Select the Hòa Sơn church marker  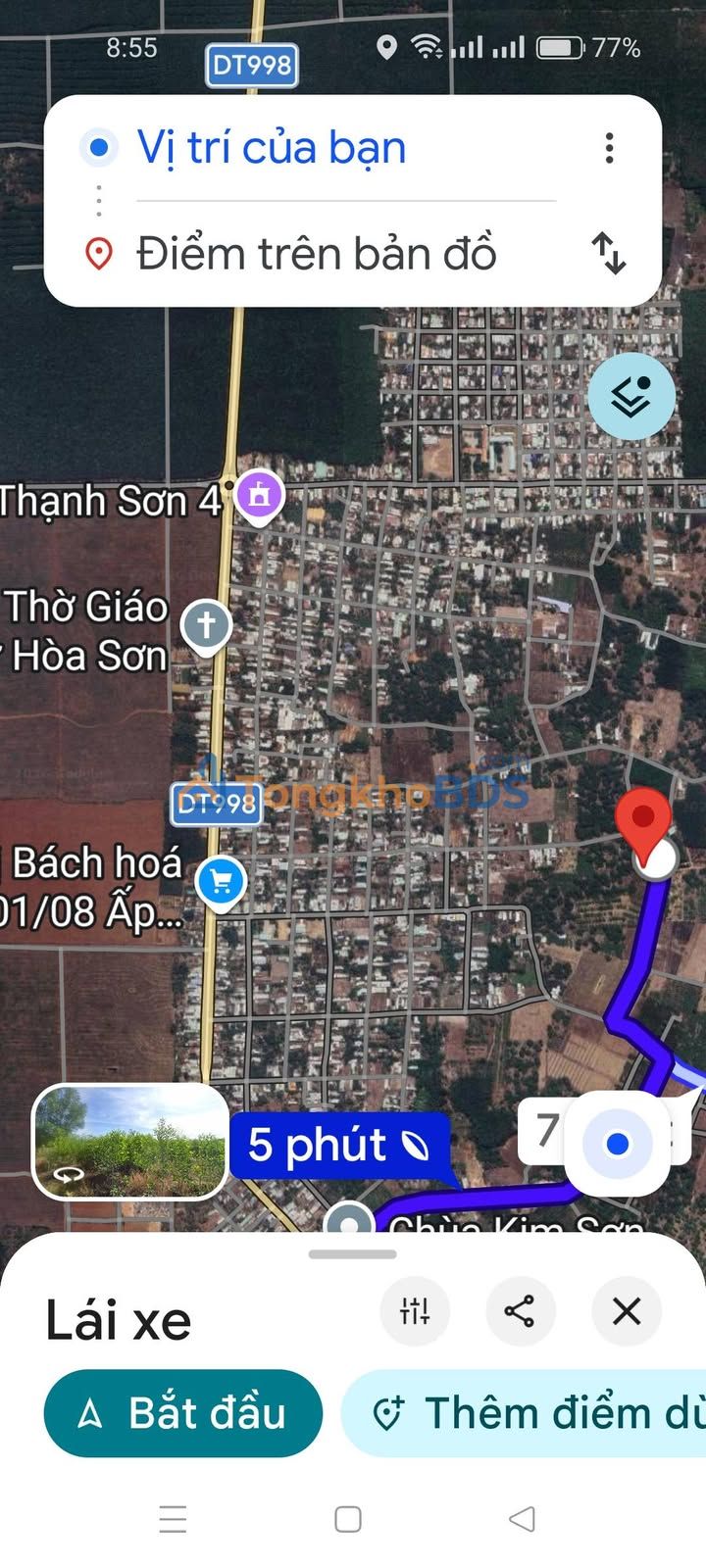(x=206, y=624)
